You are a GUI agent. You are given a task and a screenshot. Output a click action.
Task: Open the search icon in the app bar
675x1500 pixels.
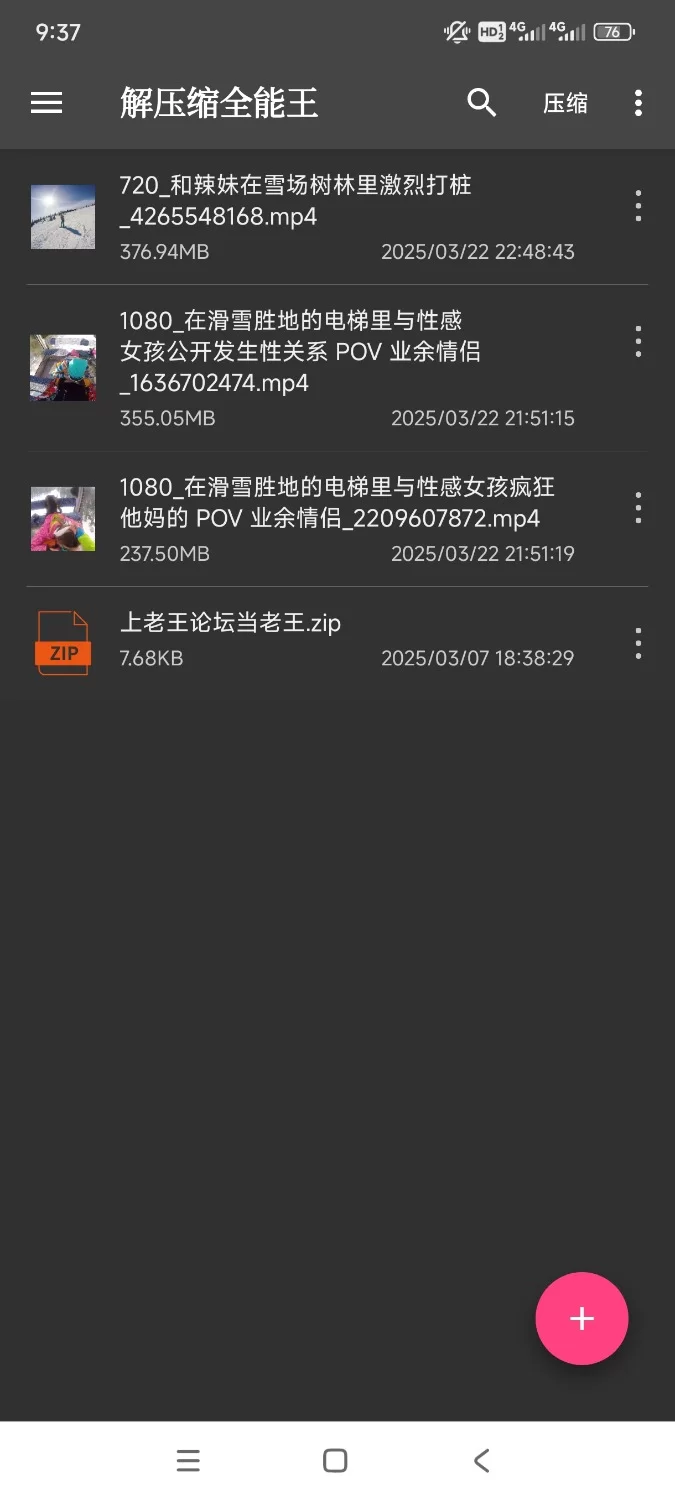point(481,103)
